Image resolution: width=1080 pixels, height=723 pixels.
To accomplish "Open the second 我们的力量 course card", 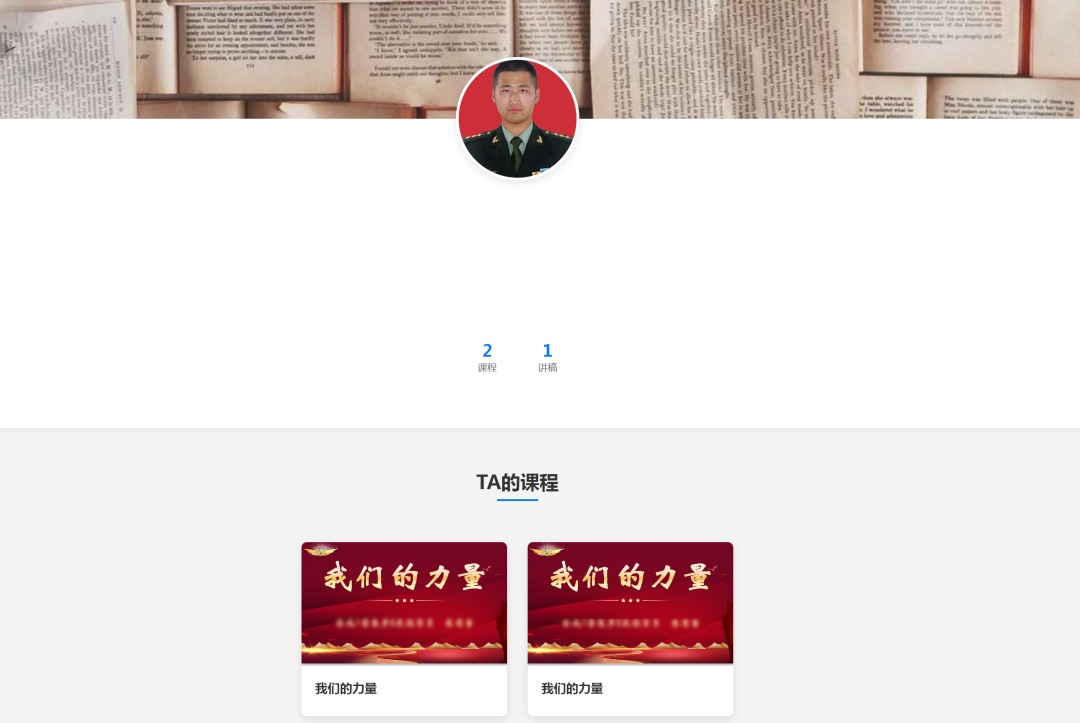I will pyautogui.click(x=630, y=628).
